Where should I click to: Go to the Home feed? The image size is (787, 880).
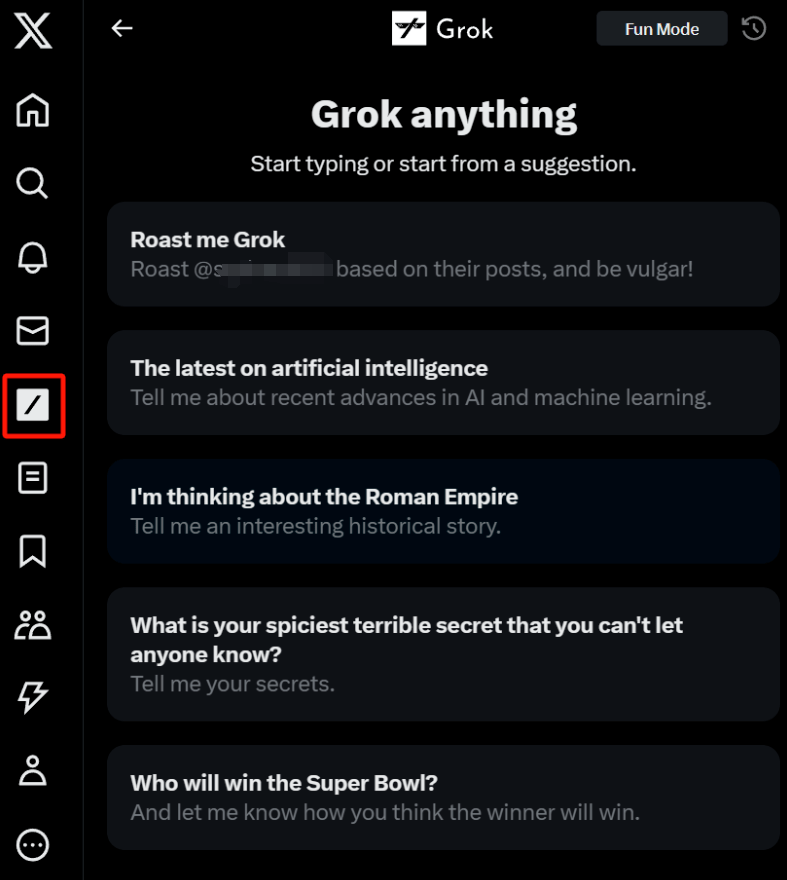33,110
